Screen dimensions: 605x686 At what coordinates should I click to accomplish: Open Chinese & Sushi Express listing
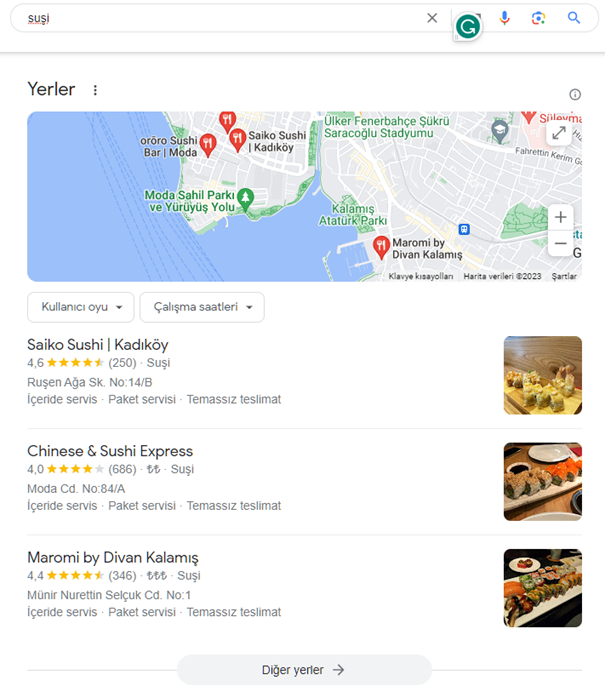110,451
